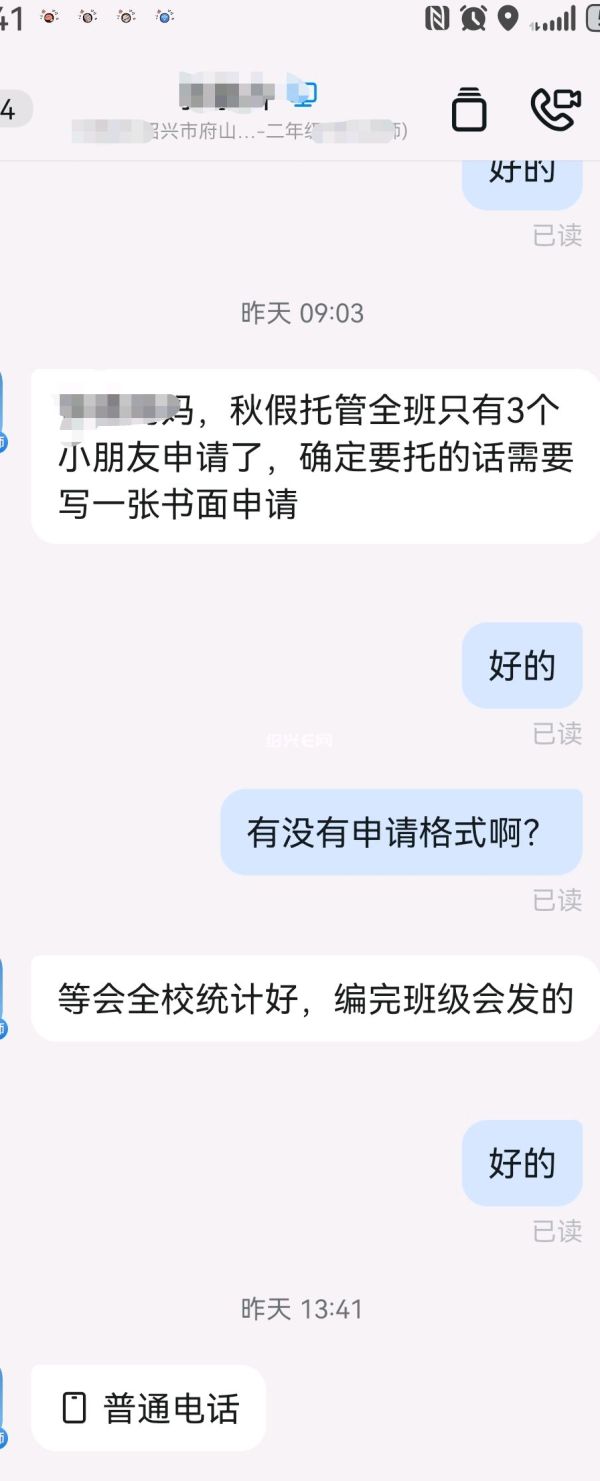Start a voice or video call
Screen dimensions: 600x1481
(x=555, y=109)
